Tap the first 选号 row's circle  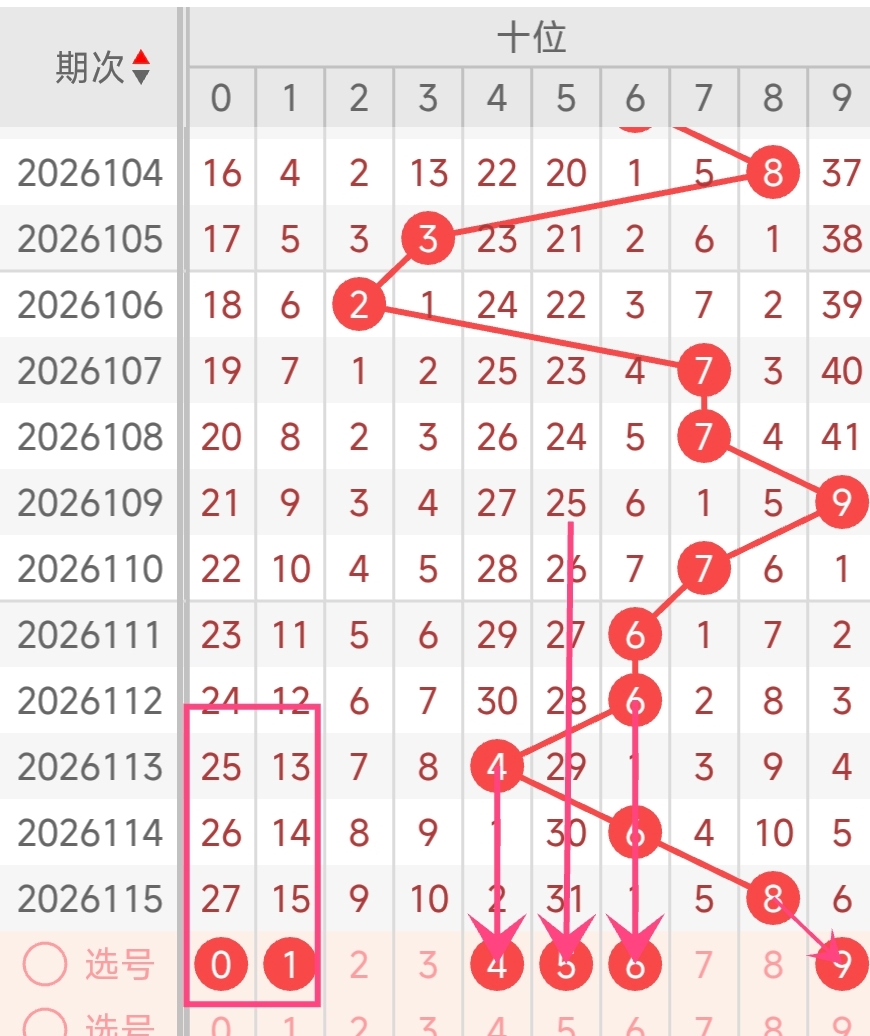click(x=44, y=964)
